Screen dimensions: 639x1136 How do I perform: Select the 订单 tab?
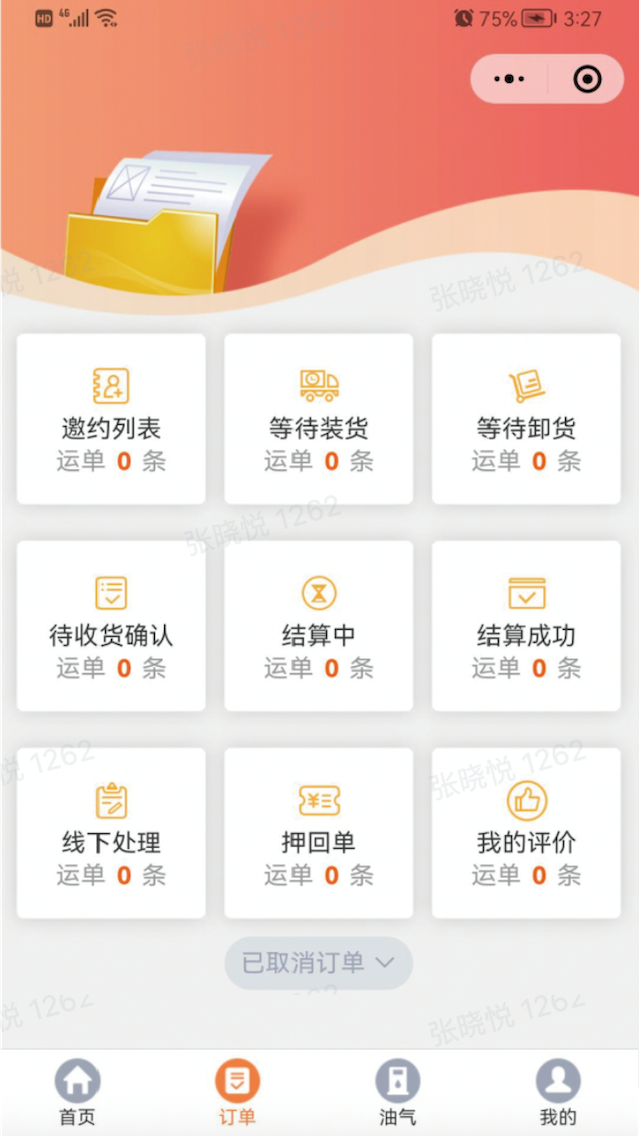[x=237, y=1092]
